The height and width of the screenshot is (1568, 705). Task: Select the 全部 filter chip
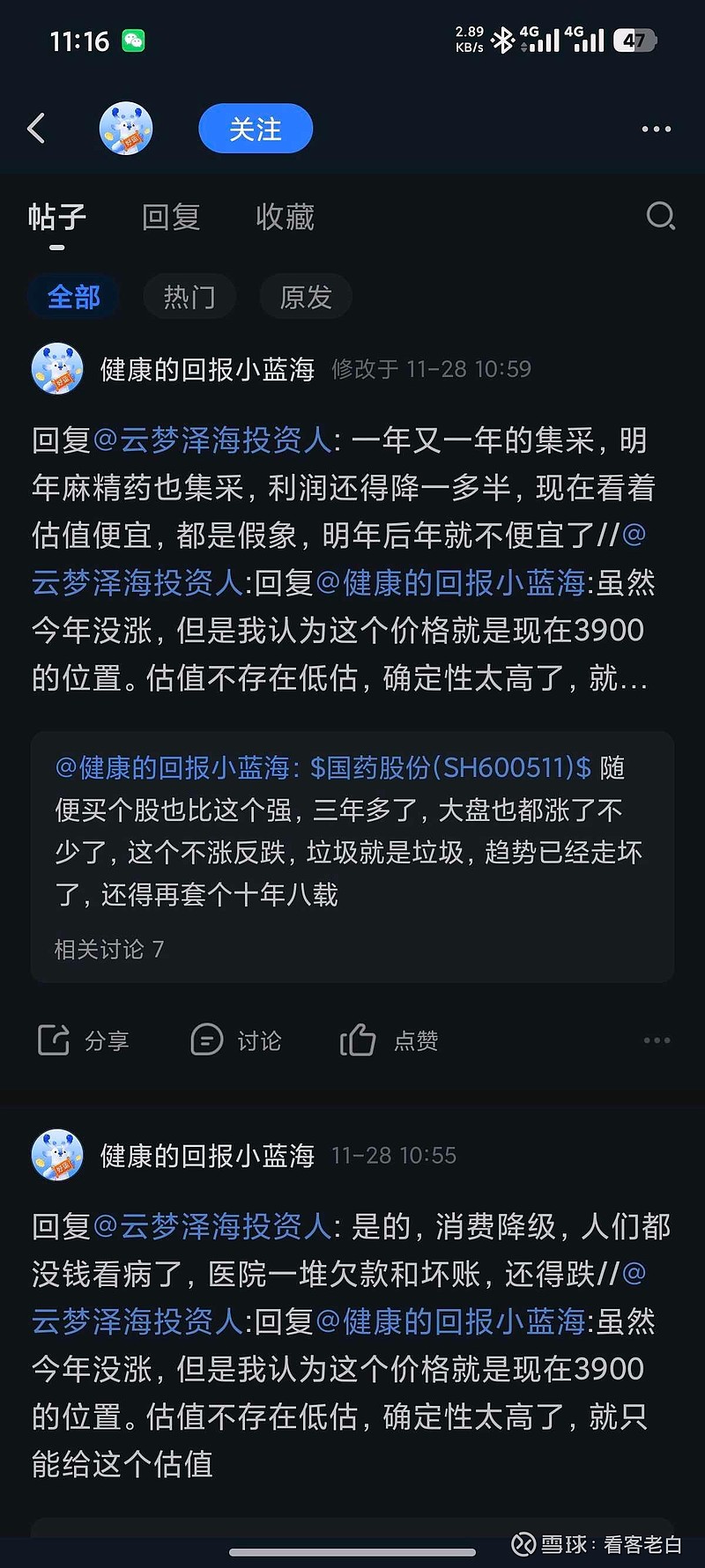(x=74, y=297)
